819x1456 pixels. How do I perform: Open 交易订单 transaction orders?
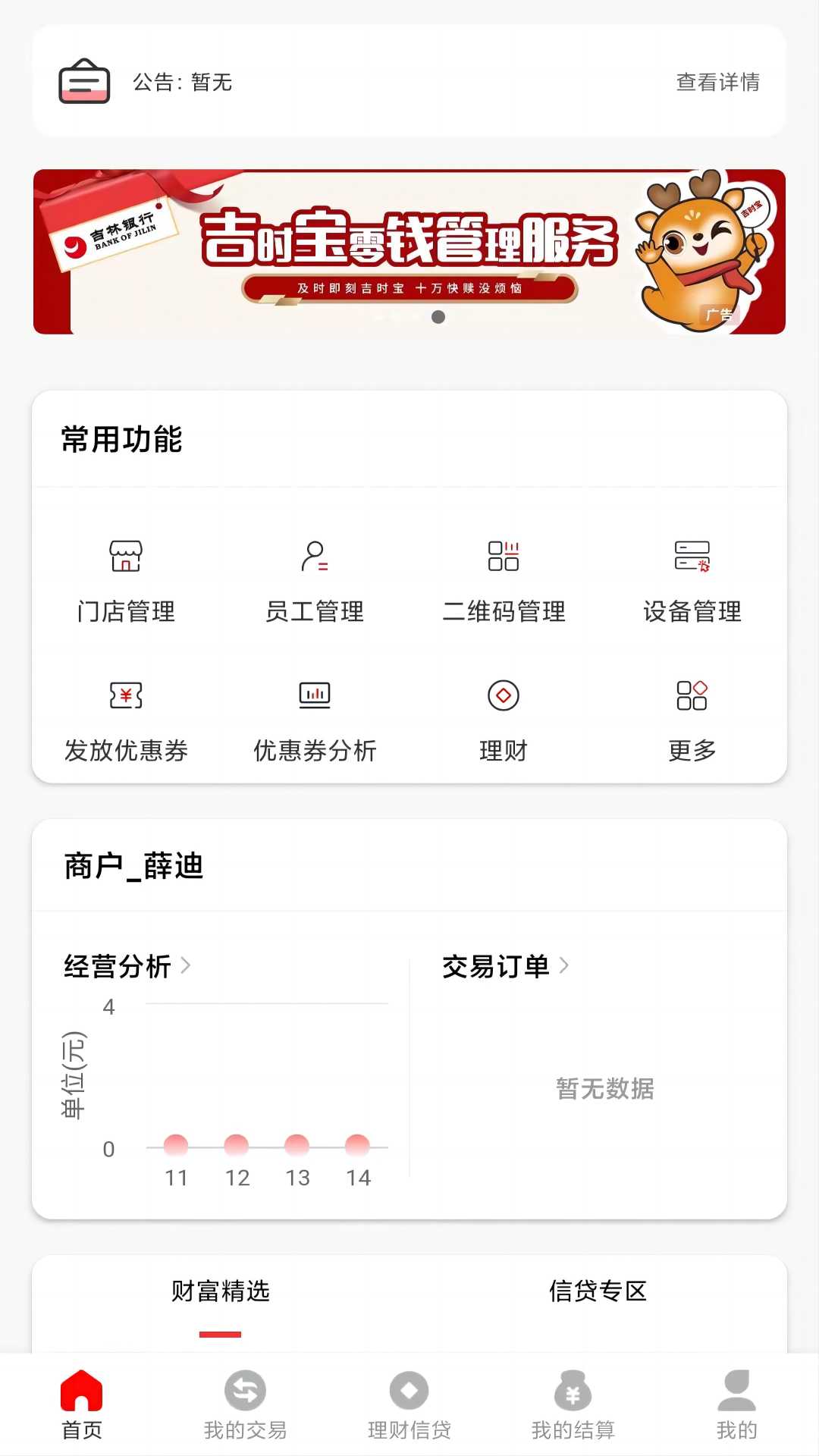505,966
